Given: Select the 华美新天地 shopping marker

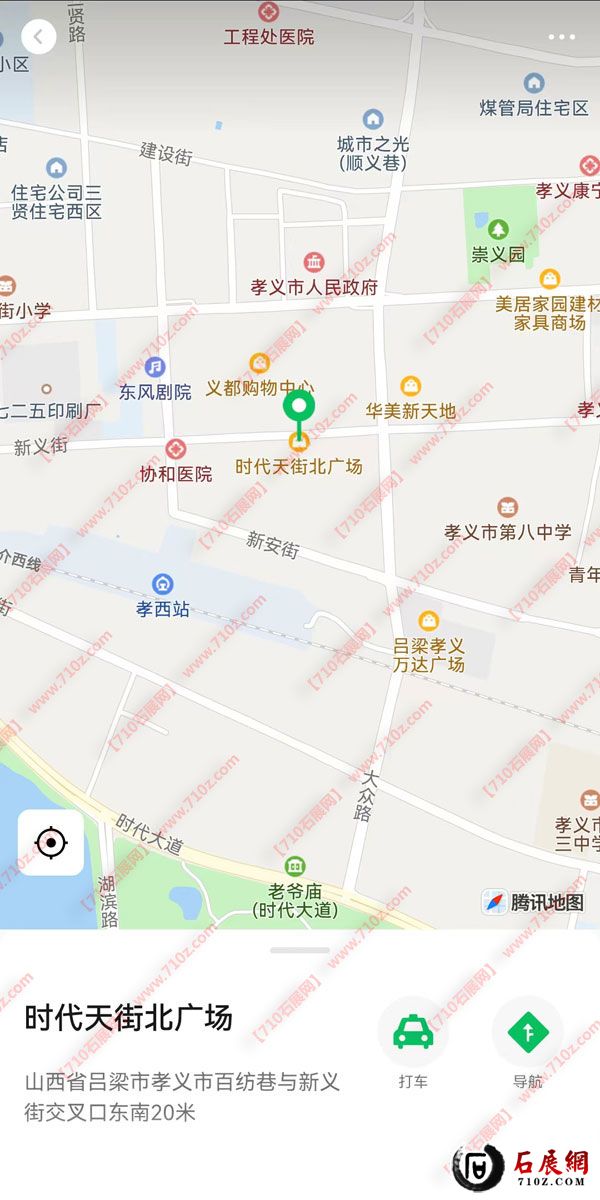Looking at the screenshot, I should tap(410, 387).
